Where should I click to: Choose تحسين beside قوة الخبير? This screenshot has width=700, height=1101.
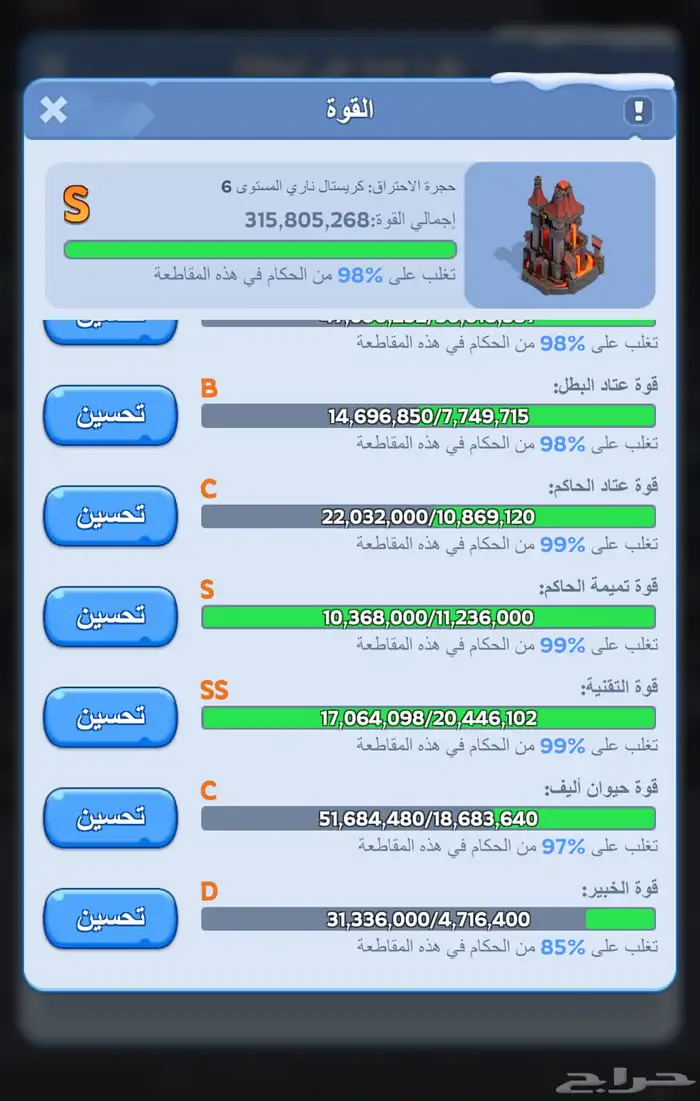[110, 918]
